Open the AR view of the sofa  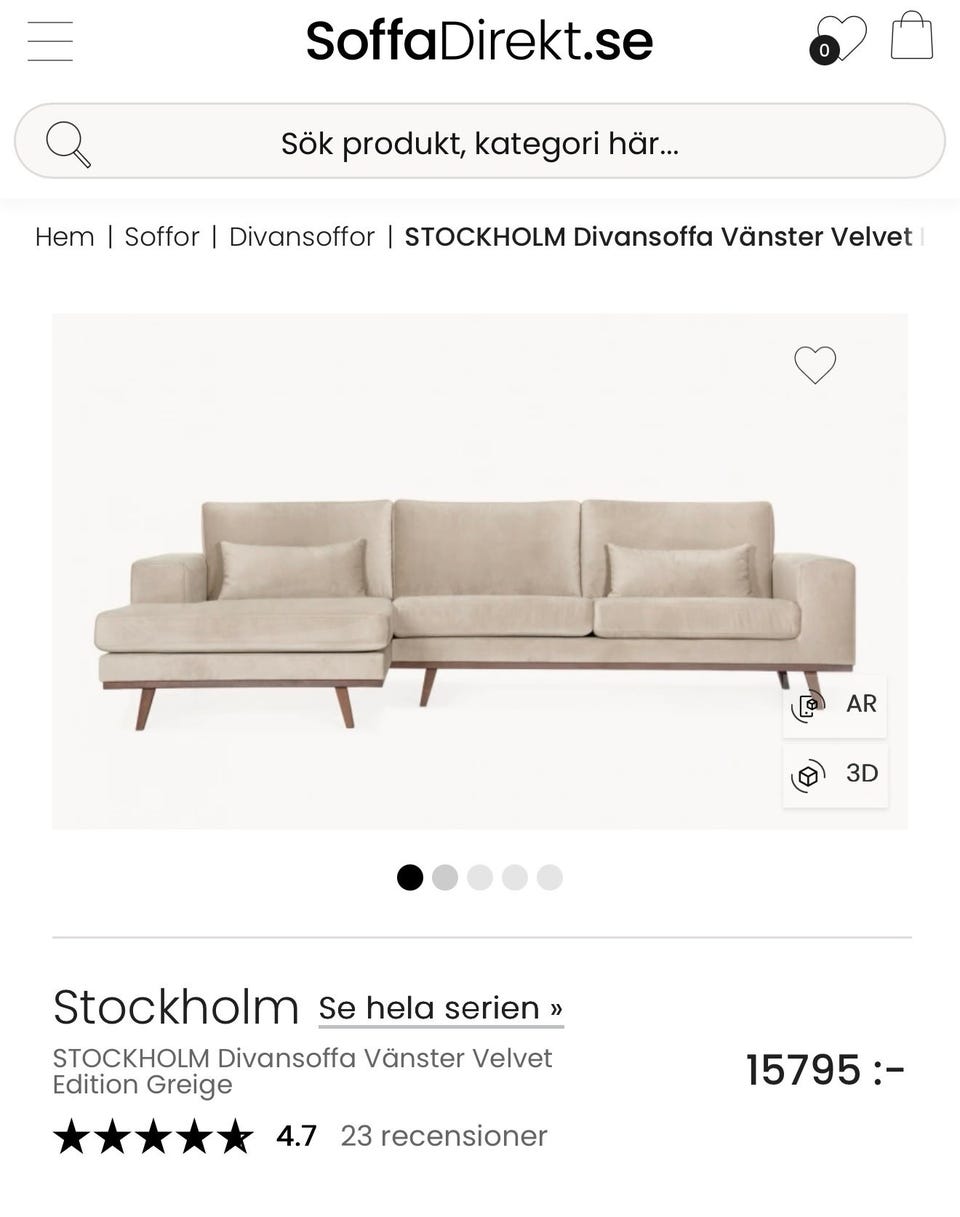[834, 704]
